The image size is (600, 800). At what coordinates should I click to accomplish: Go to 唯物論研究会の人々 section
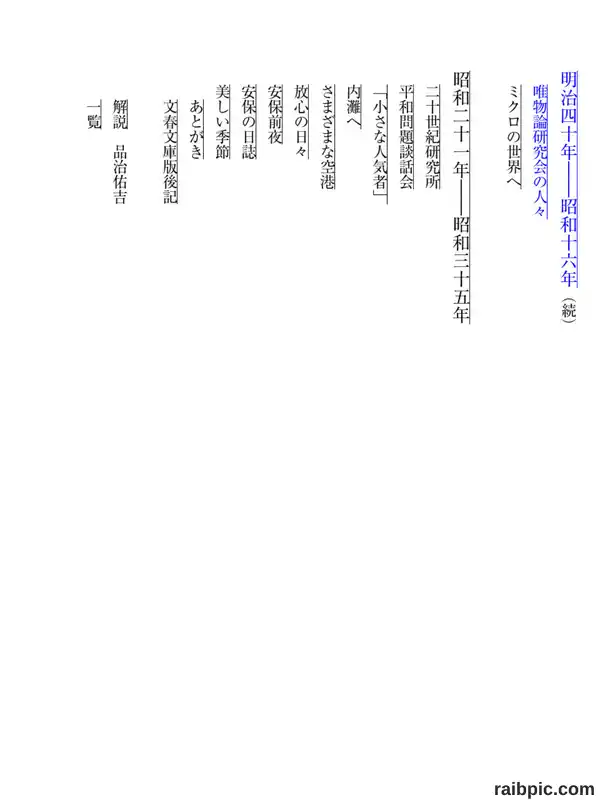tap(540, 152)
